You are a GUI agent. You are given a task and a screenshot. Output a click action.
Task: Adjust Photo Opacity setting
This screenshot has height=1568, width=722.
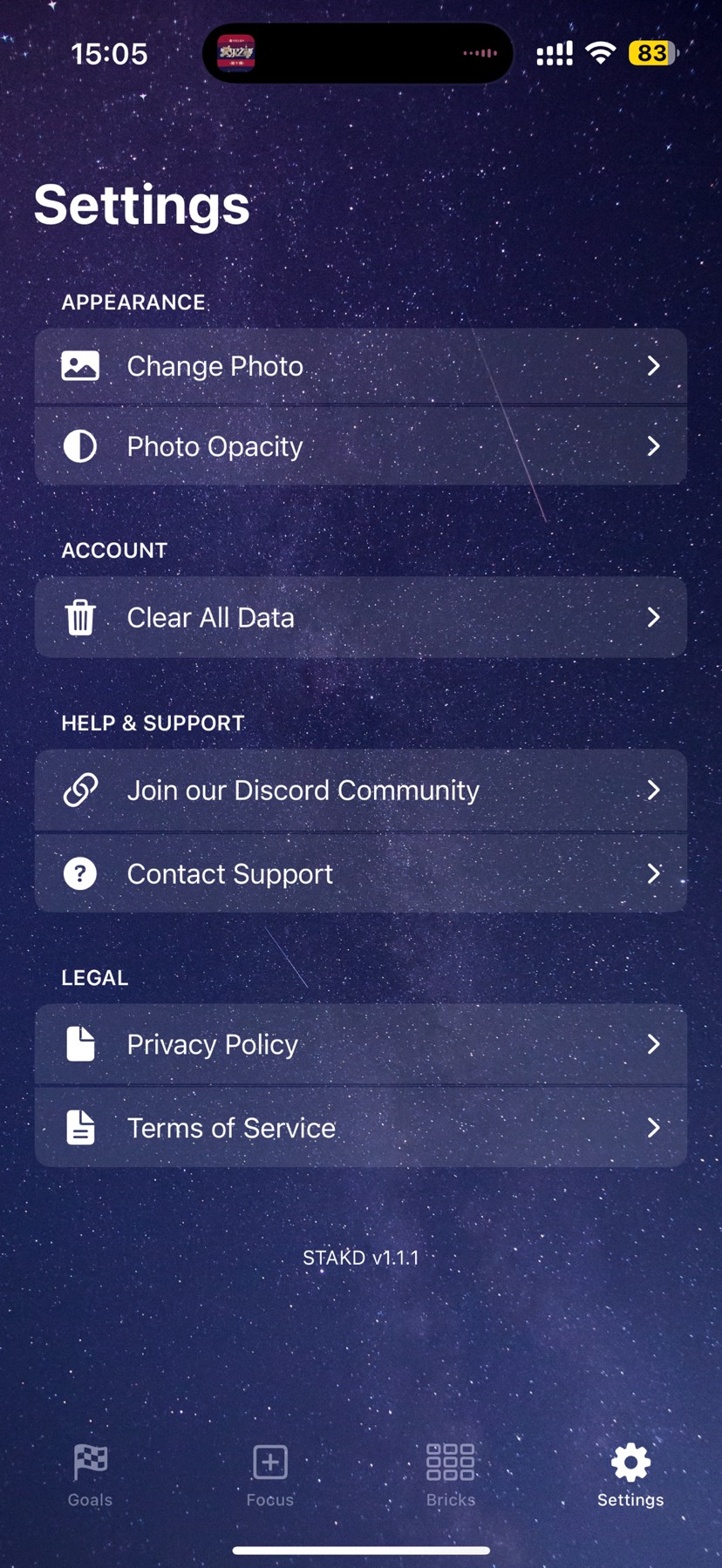[360, 446]
